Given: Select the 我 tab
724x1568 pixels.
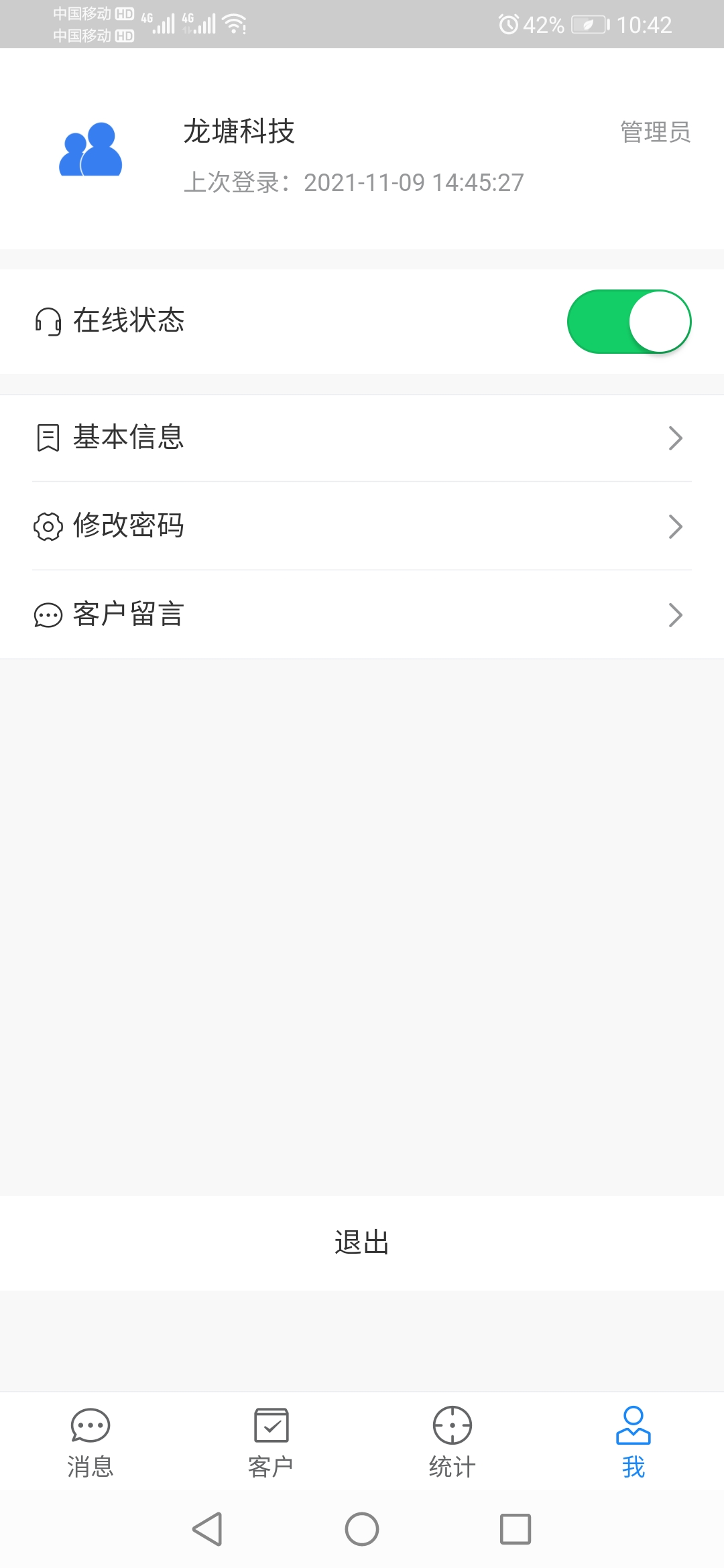Looking at the screenshot, I should [633, 1442].
